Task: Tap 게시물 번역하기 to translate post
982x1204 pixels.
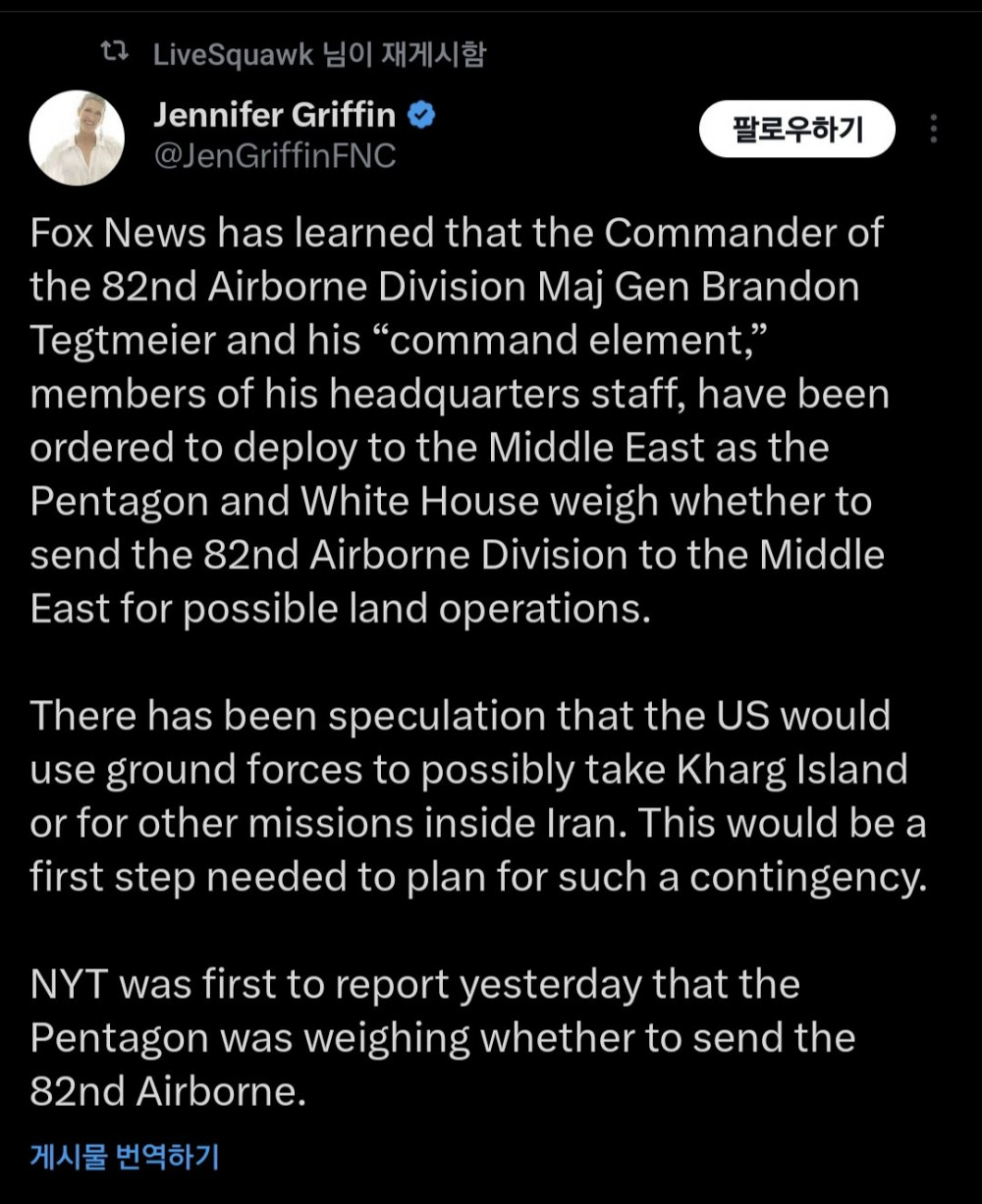Action: click(x=125, y=1156)
